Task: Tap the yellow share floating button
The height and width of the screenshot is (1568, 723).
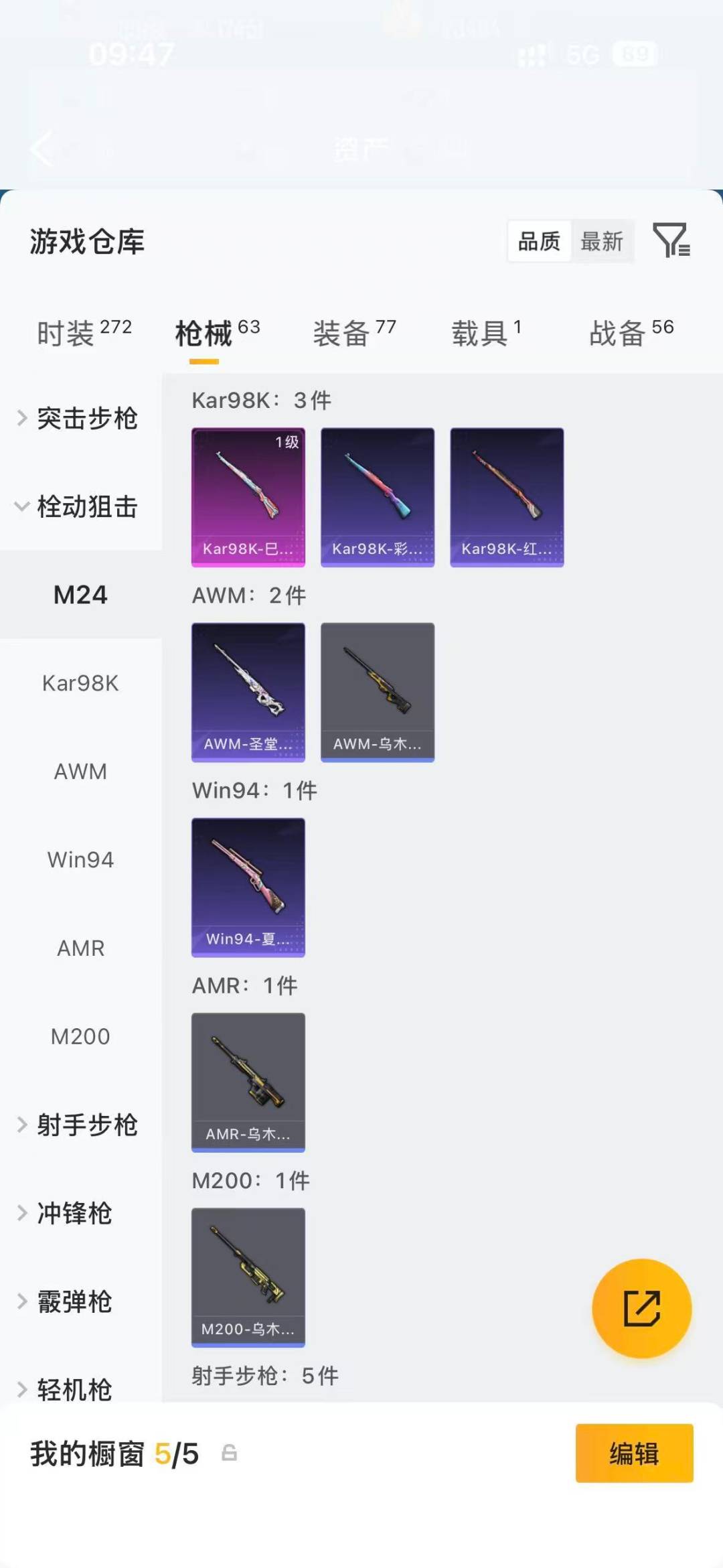Action: [641, 1307]
